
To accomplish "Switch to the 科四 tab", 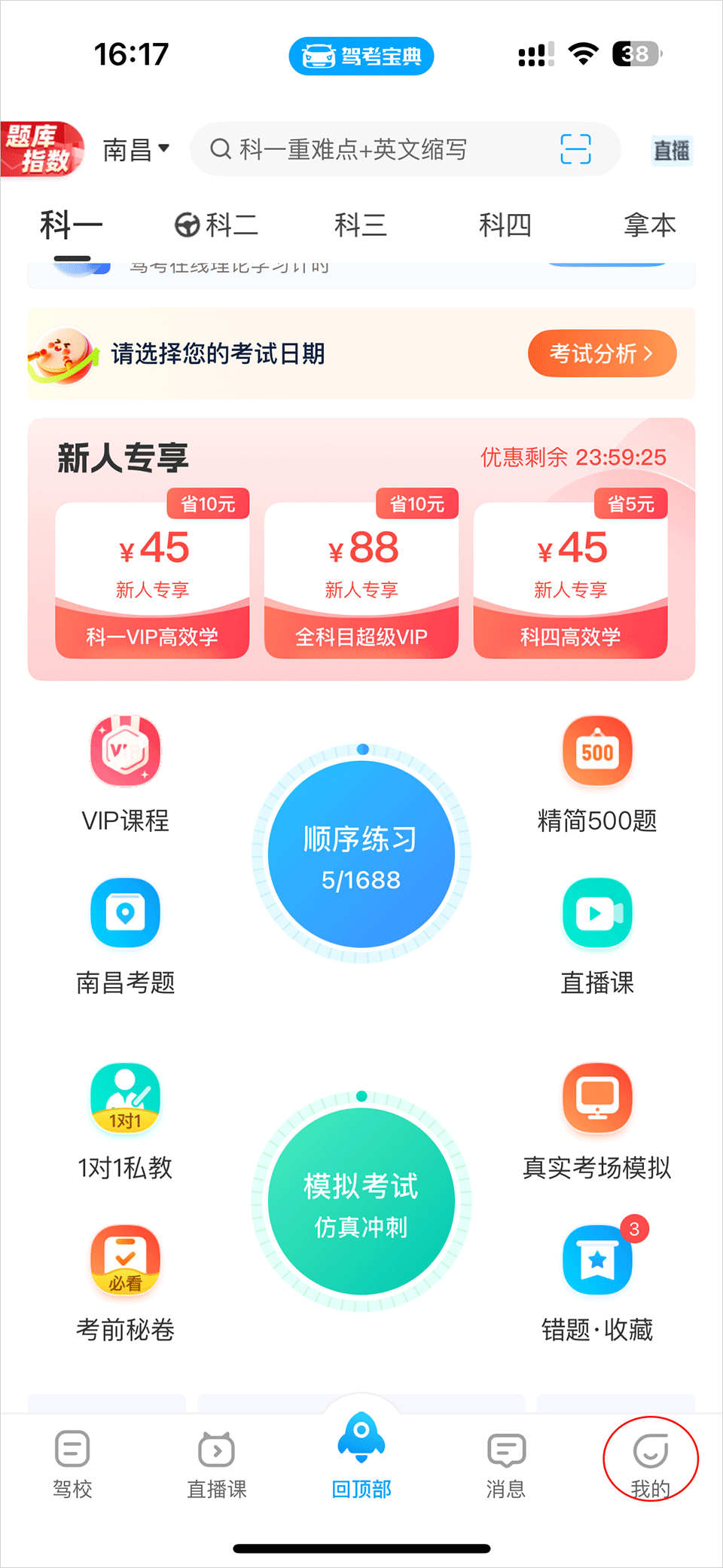I will 505,225.
